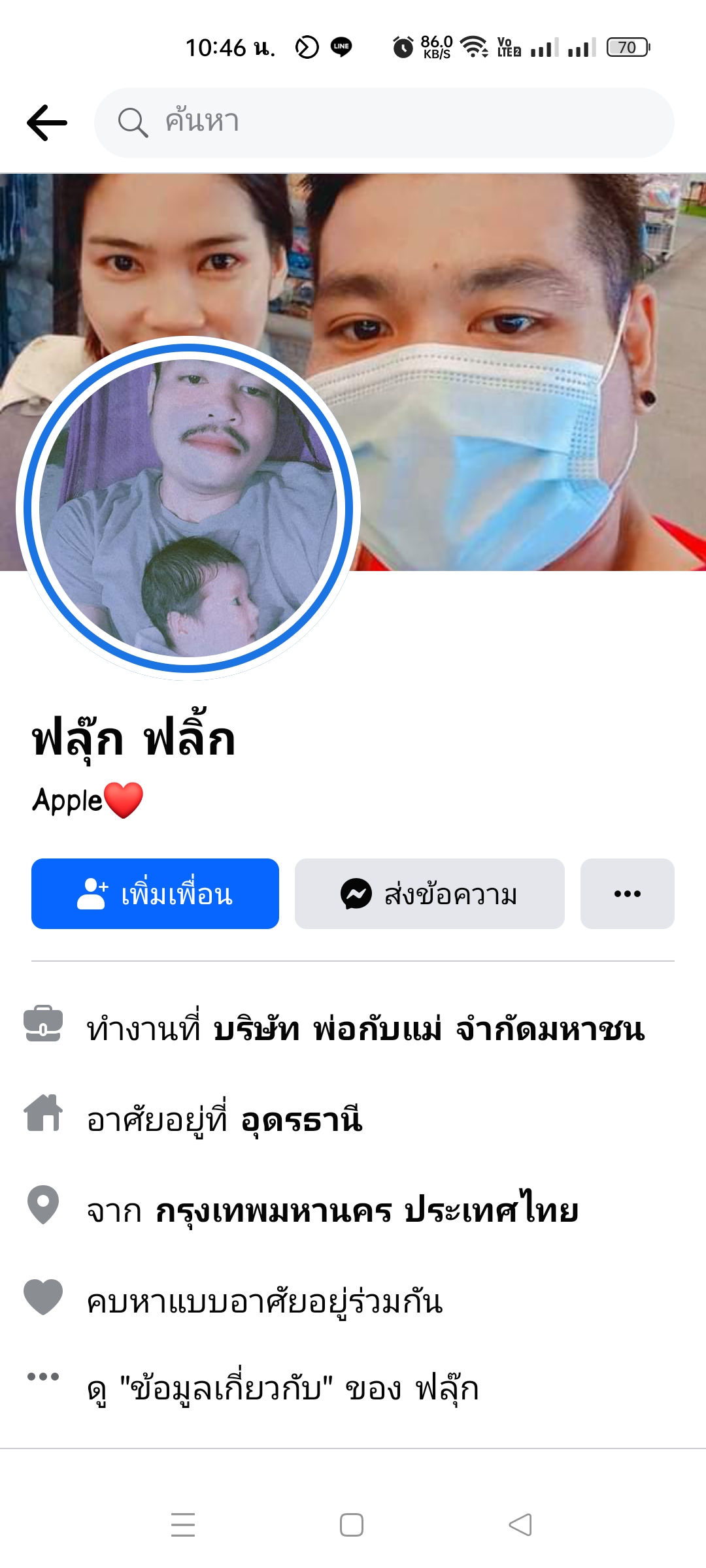View the circular profile picture

(188, 508)
